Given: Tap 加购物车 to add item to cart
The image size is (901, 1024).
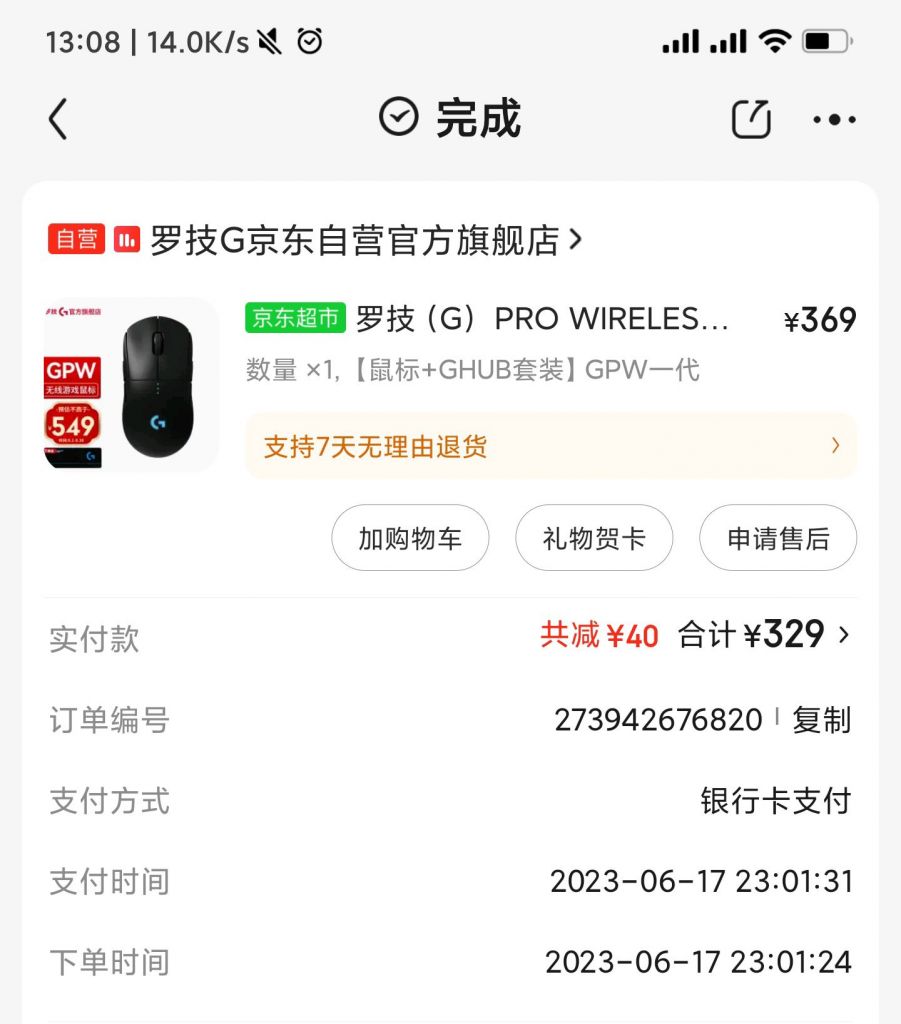Looking at the screenshot, I should pos(410,538).
